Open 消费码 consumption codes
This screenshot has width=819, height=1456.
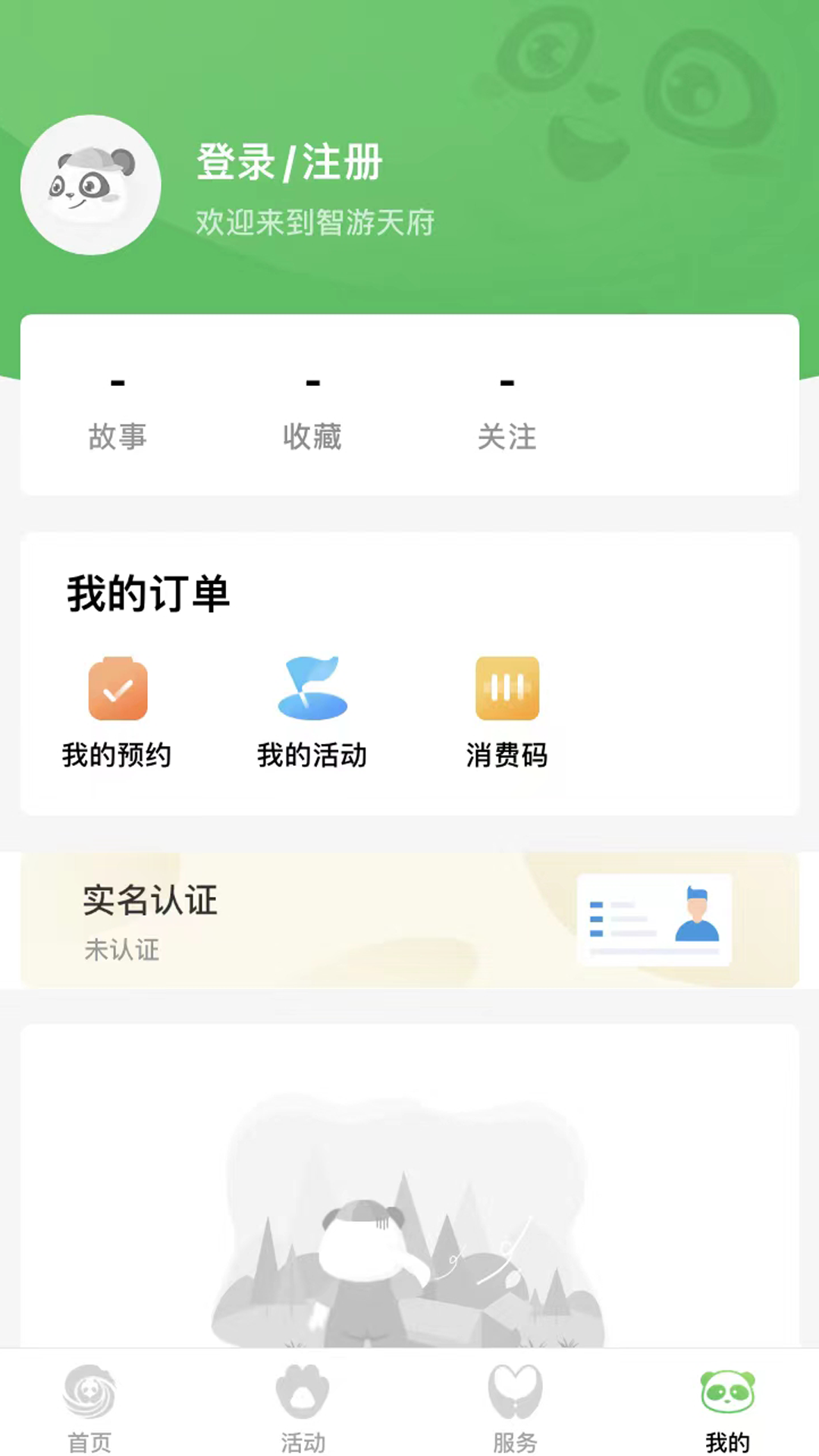coord(507,711)
